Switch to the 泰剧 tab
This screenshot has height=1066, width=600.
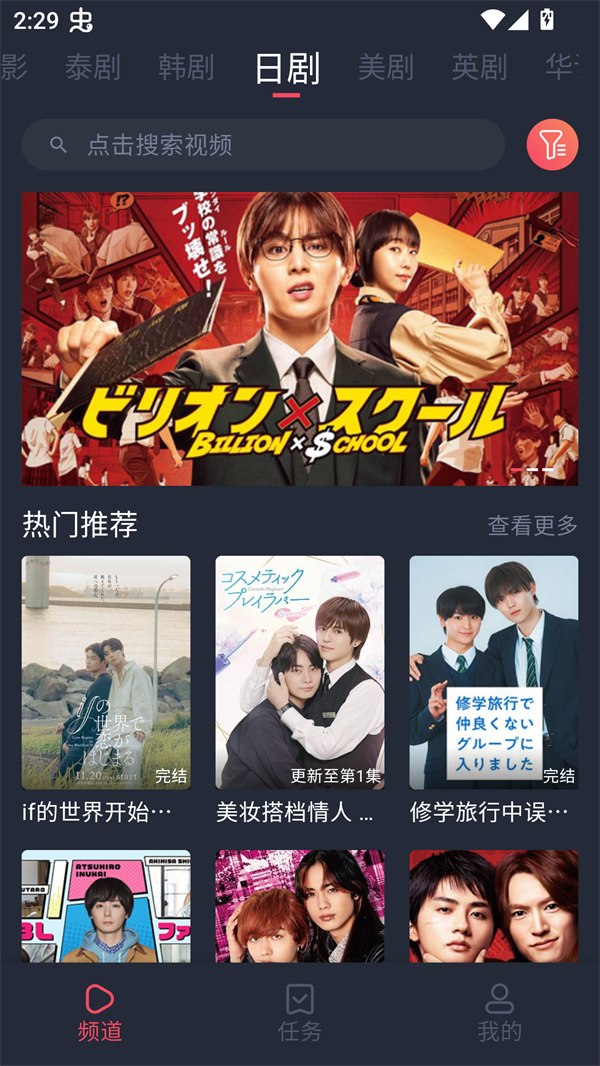tap(93, 67)
